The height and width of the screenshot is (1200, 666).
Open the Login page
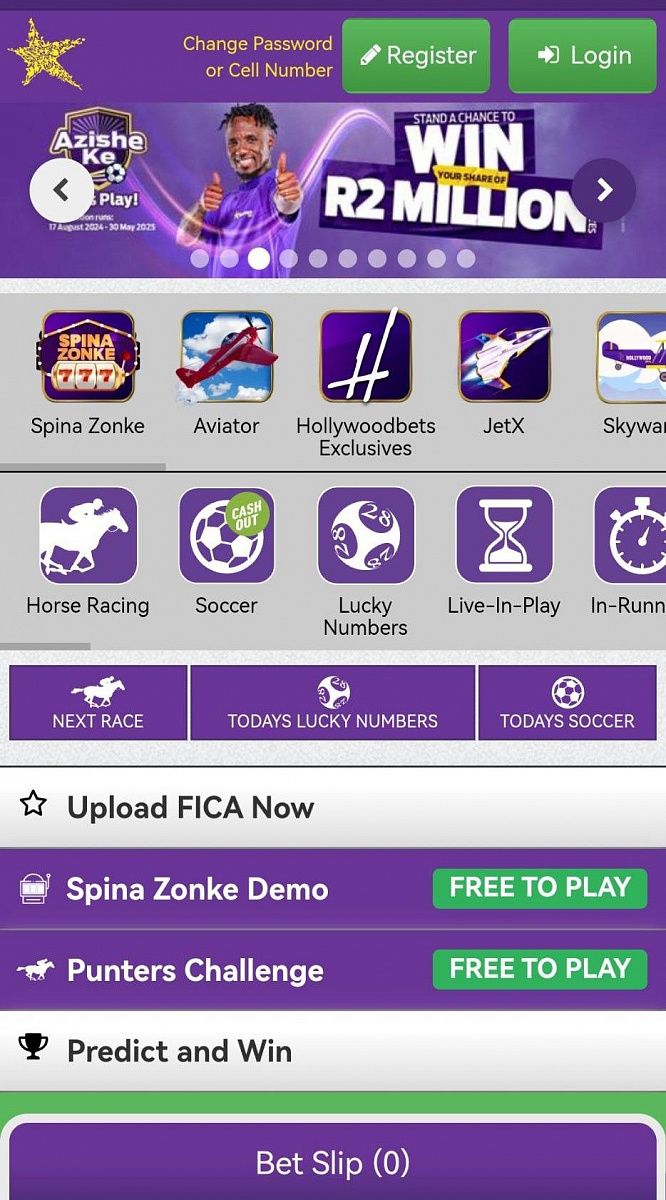pos(583,55)
